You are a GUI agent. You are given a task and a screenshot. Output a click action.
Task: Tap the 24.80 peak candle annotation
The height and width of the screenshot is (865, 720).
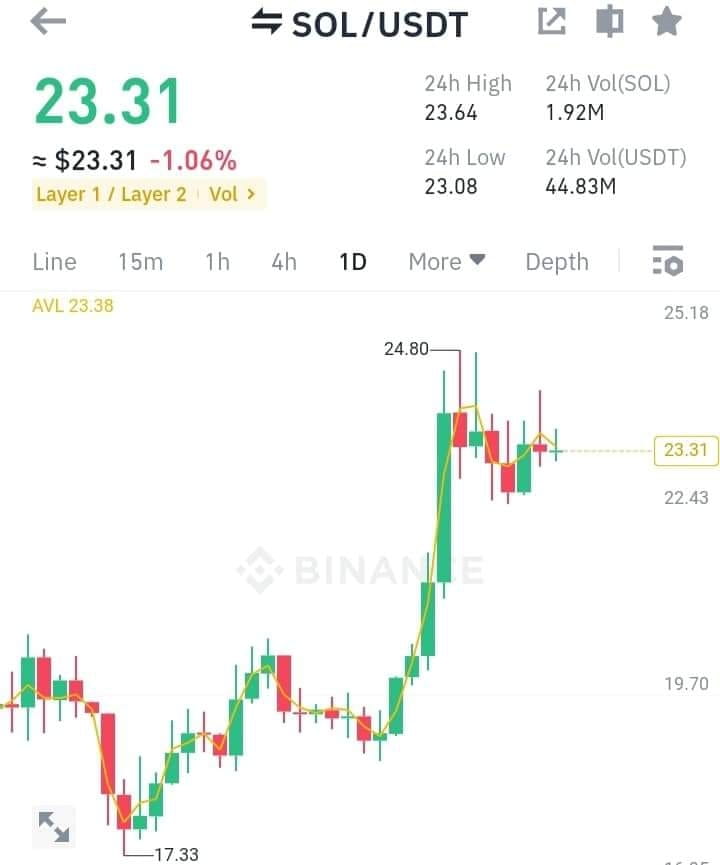tap(404, 350)
